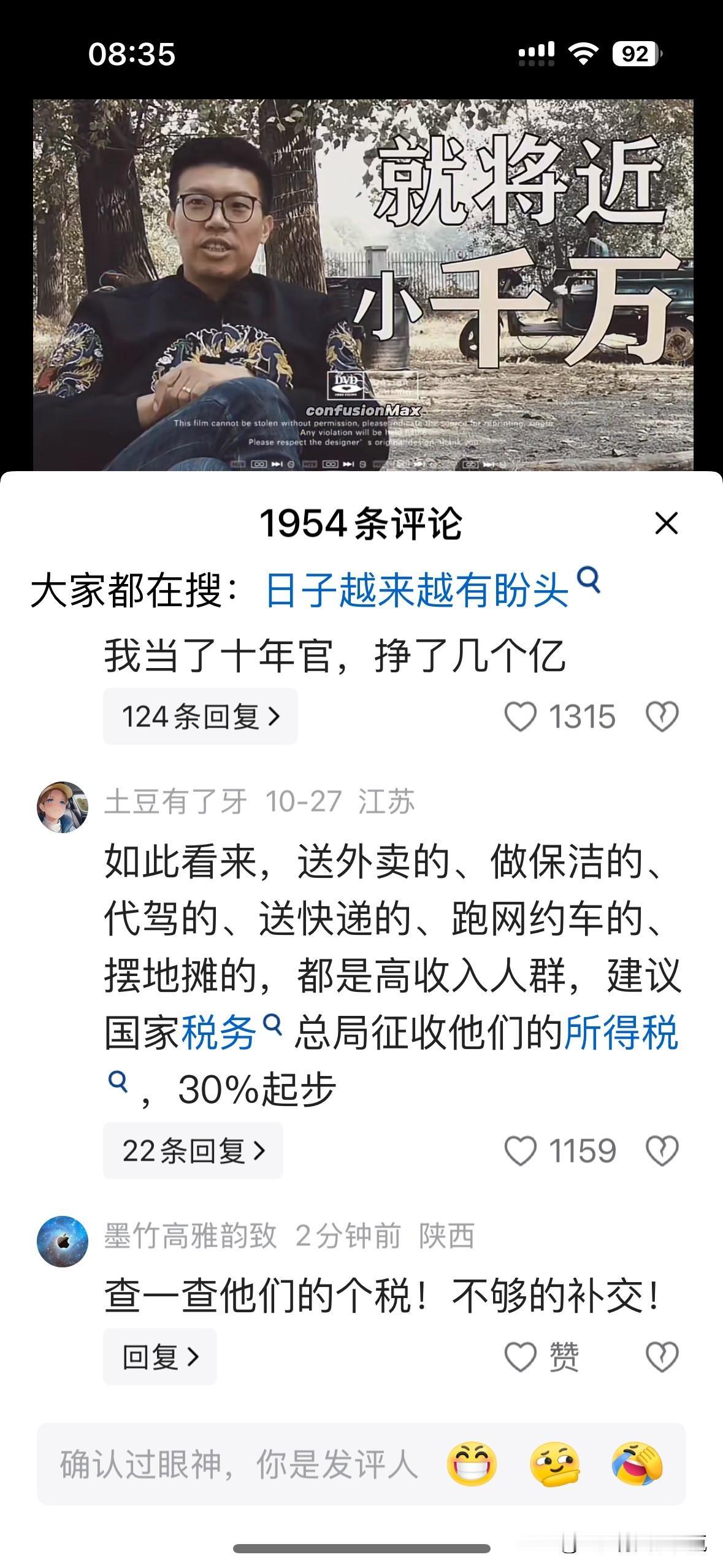This screenshot has width=723, height=1568.
Task: Expand the 124 replies thread
Action: click(x=202, y=714)
